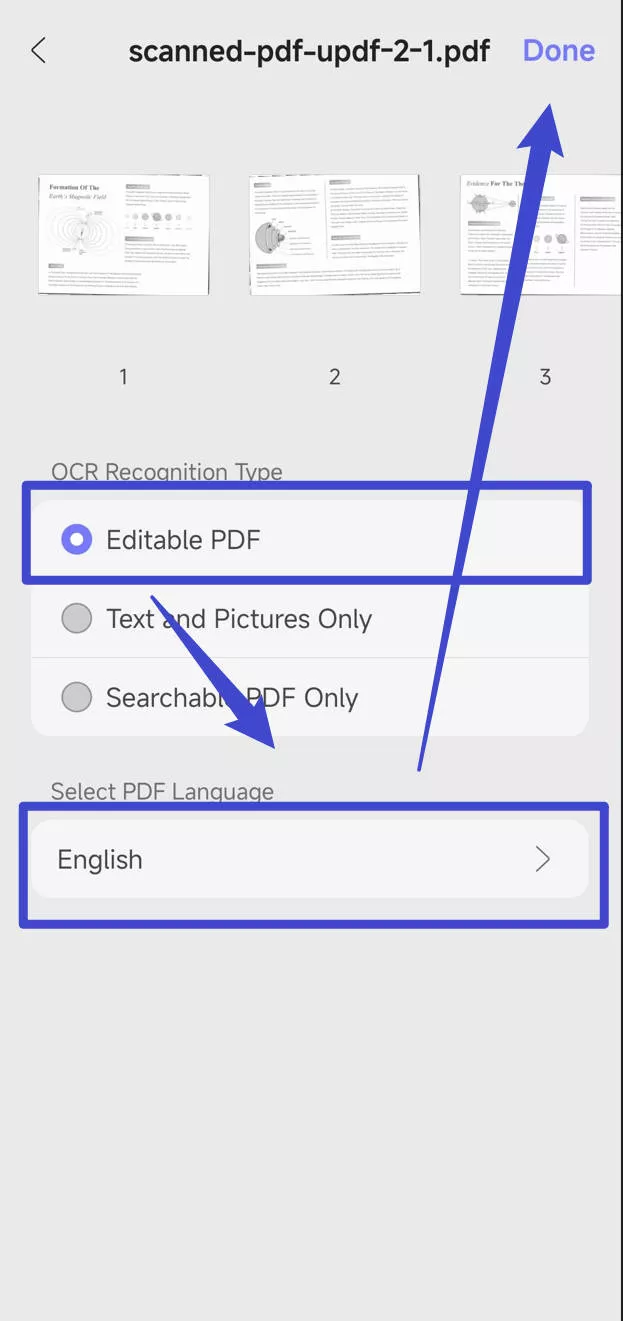This screenshot has width=623, height=1321.
Task: Open page 2 thumbnail
Action: coord(334,235)
